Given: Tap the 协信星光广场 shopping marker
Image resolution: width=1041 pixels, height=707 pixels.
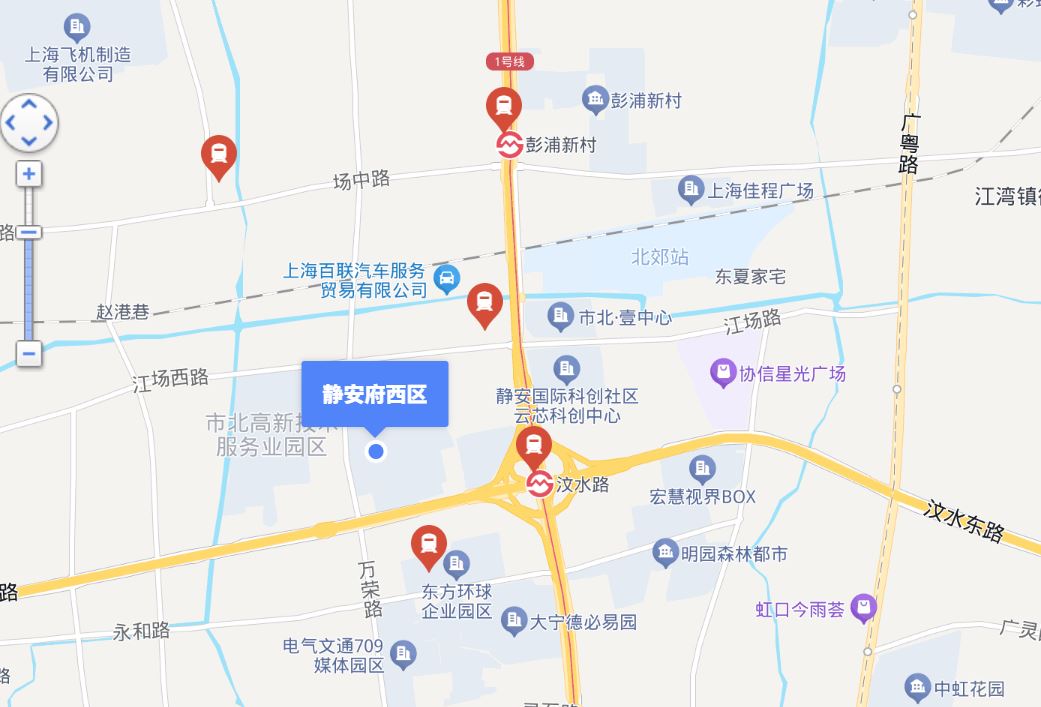Looking at the screenshot, I should click(723, 375).
